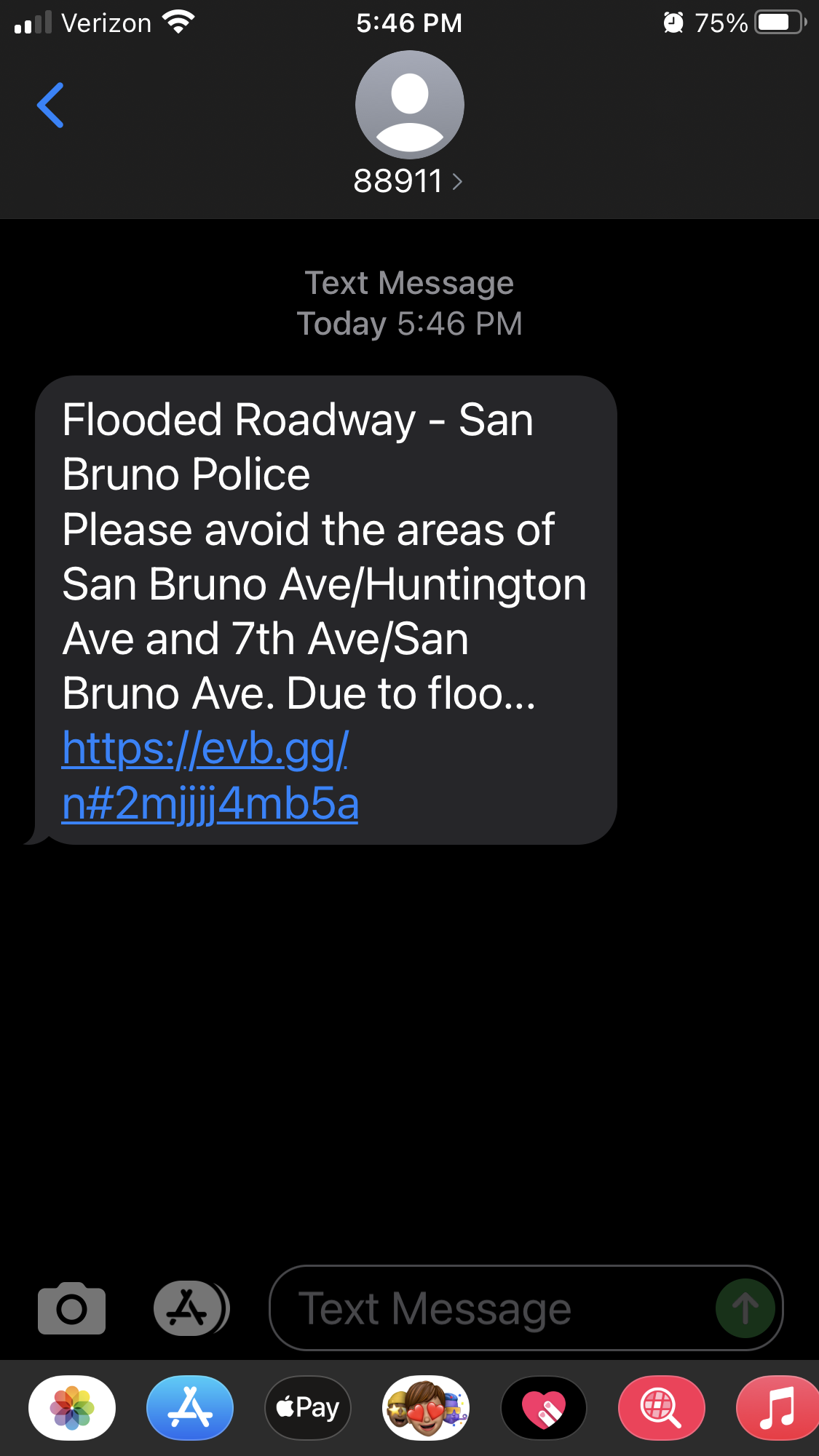
Task: Go back to the messages list
Action: [51, 106]
